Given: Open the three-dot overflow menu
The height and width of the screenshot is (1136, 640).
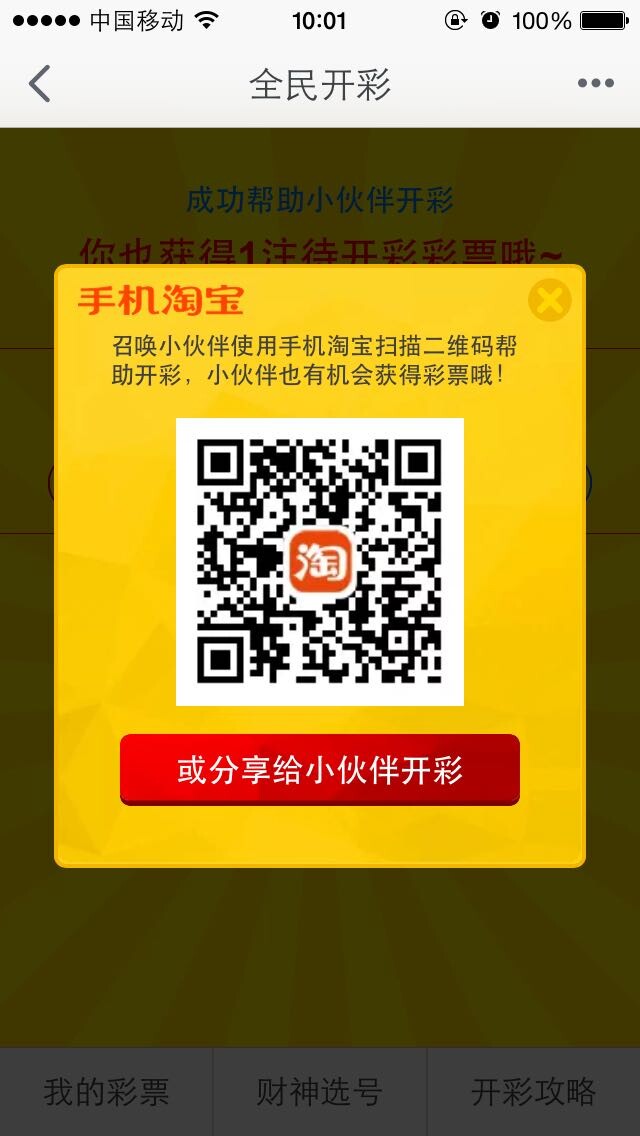Looking at the screenshot, I should (596, 83).
